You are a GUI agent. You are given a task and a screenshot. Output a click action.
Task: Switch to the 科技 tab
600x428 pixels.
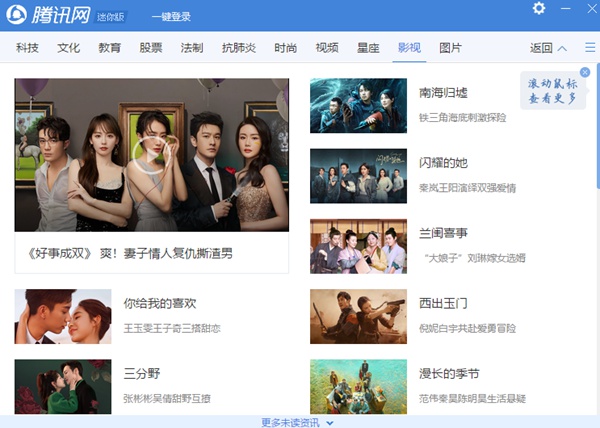pyautogui.click(x=28, y=48)
